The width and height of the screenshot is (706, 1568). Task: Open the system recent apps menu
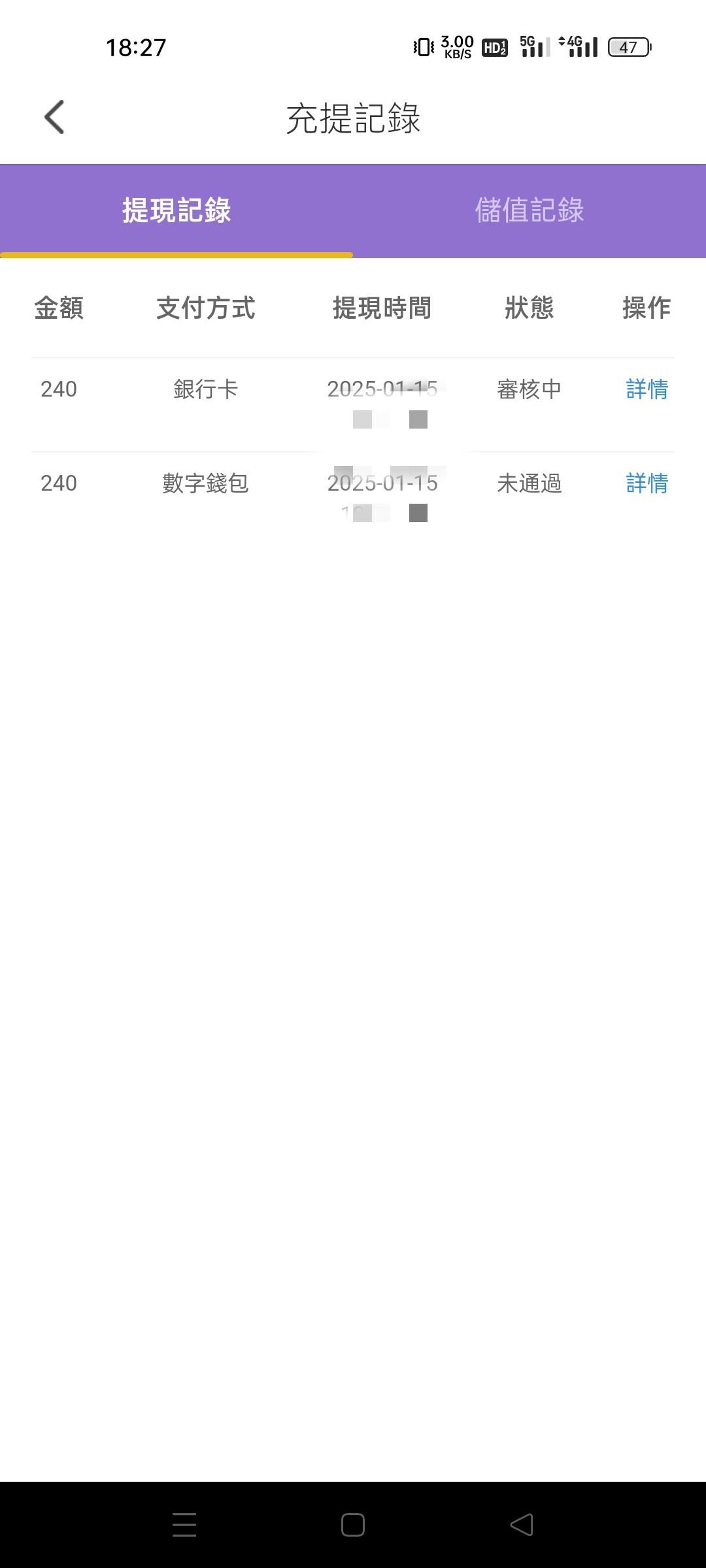[x=184, y=1525]
